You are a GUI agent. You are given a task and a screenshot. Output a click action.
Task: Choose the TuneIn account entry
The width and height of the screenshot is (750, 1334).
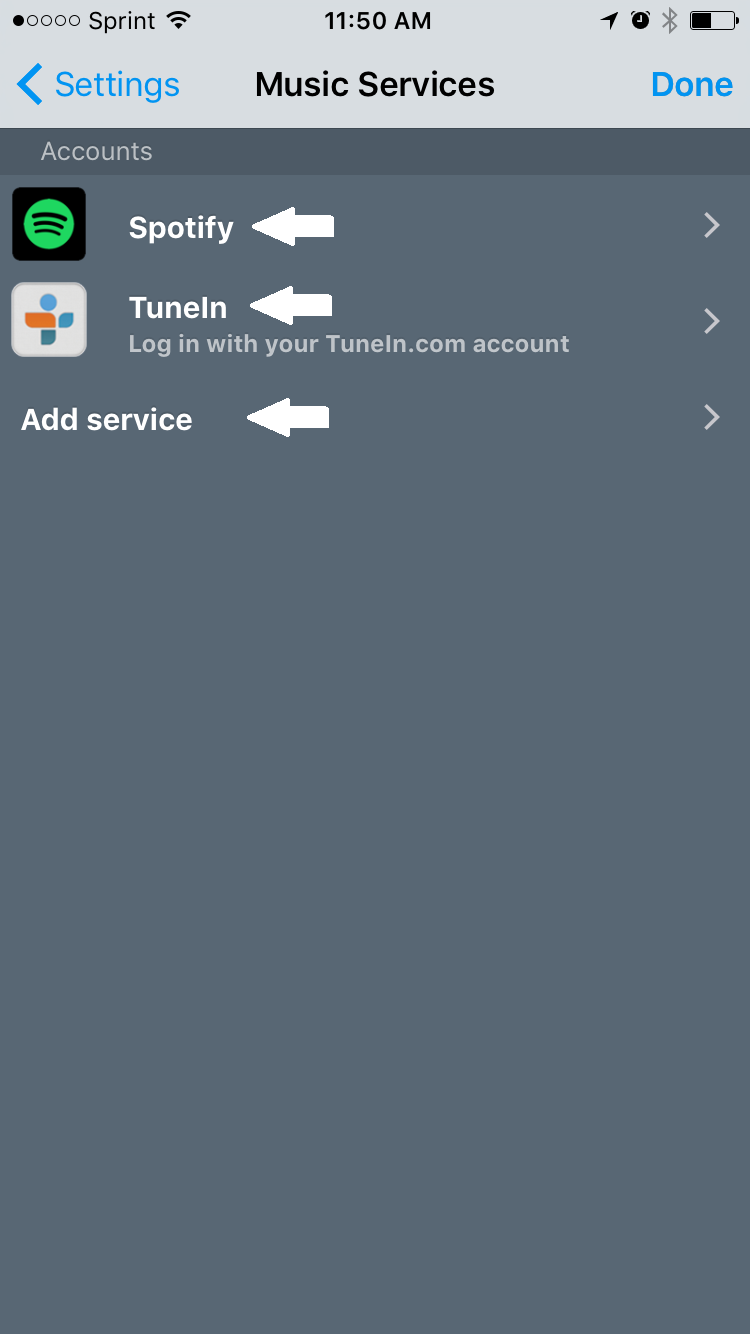pos(177,307)
